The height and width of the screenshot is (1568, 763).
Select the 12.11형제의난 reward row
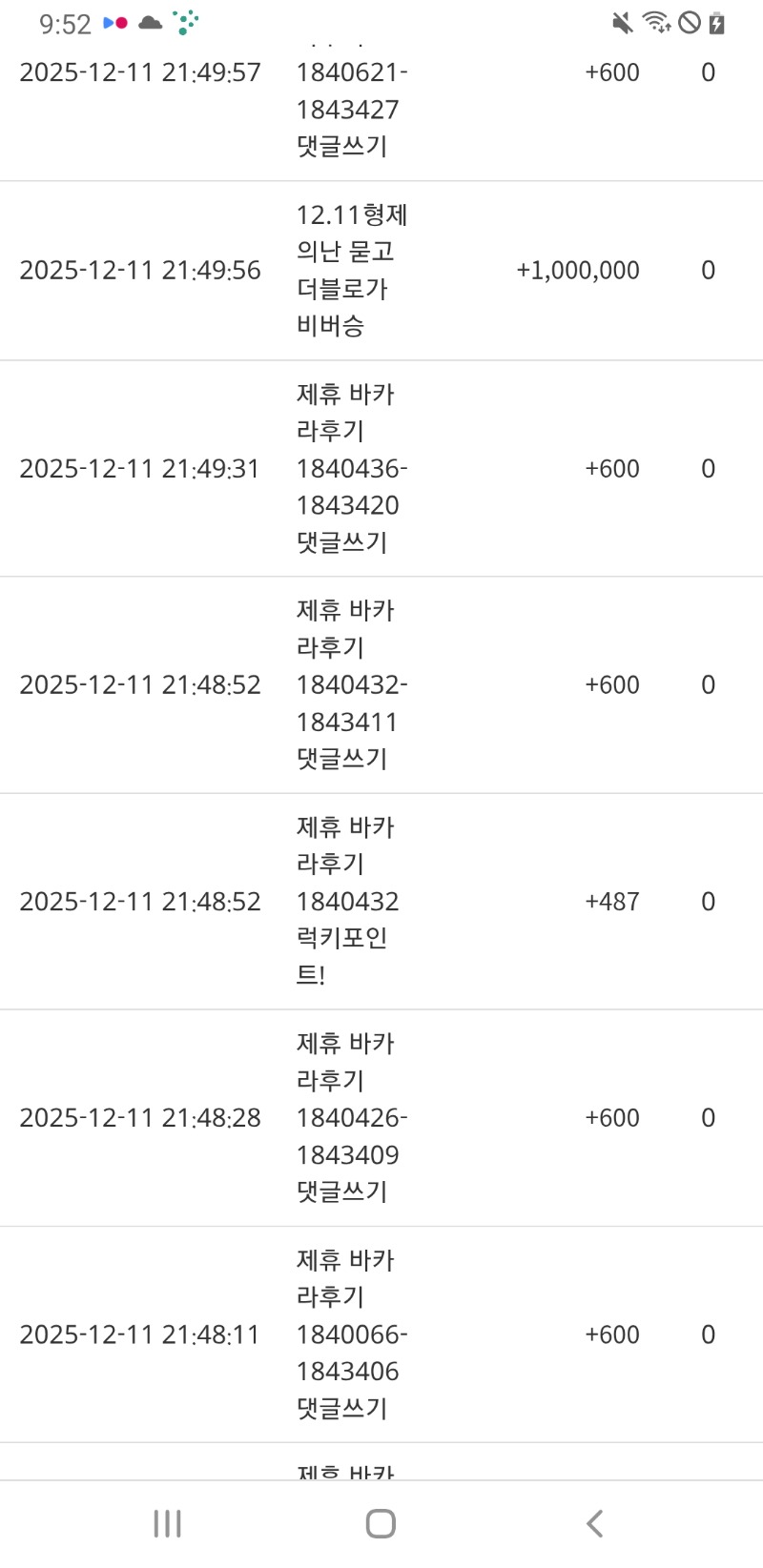(x=352, y=270)
